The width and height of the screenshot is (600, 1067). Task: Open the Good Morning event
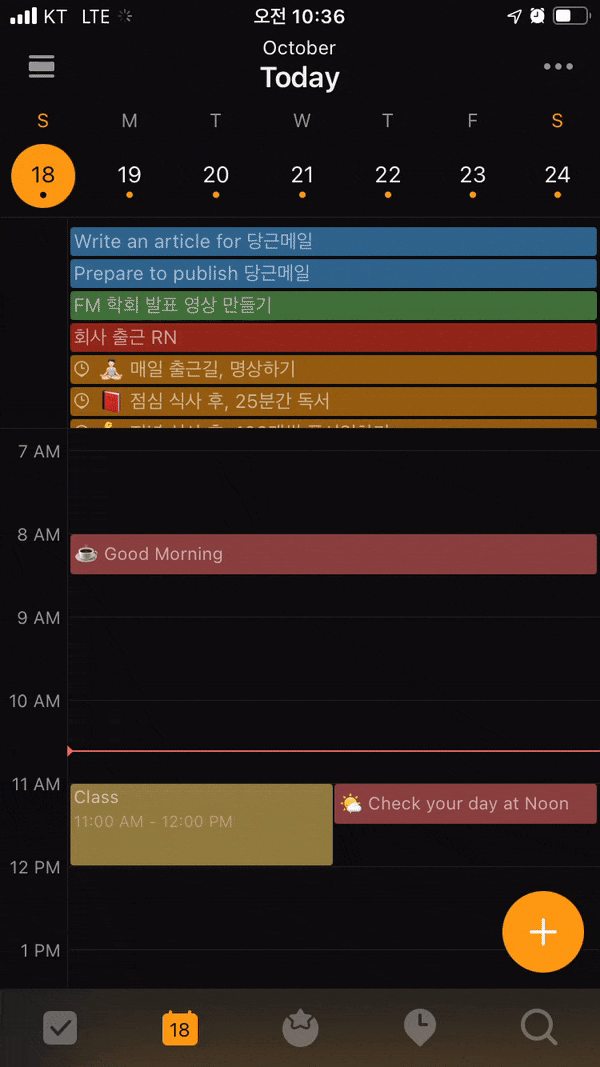333,554
